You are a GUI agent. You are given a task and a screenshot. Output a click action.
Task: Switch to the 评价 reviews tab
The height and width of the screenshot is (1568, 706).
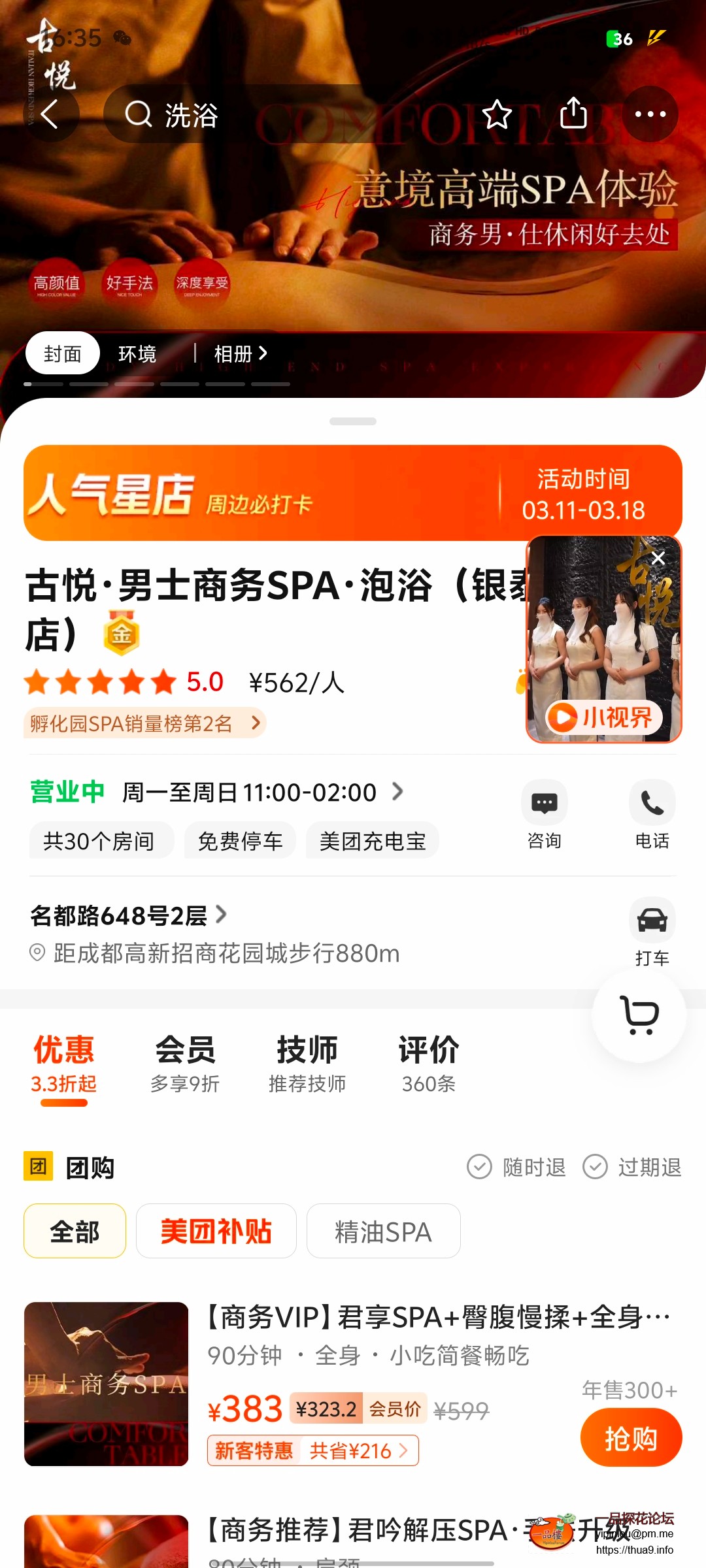pyautogui.click(x=428, y=1063)
